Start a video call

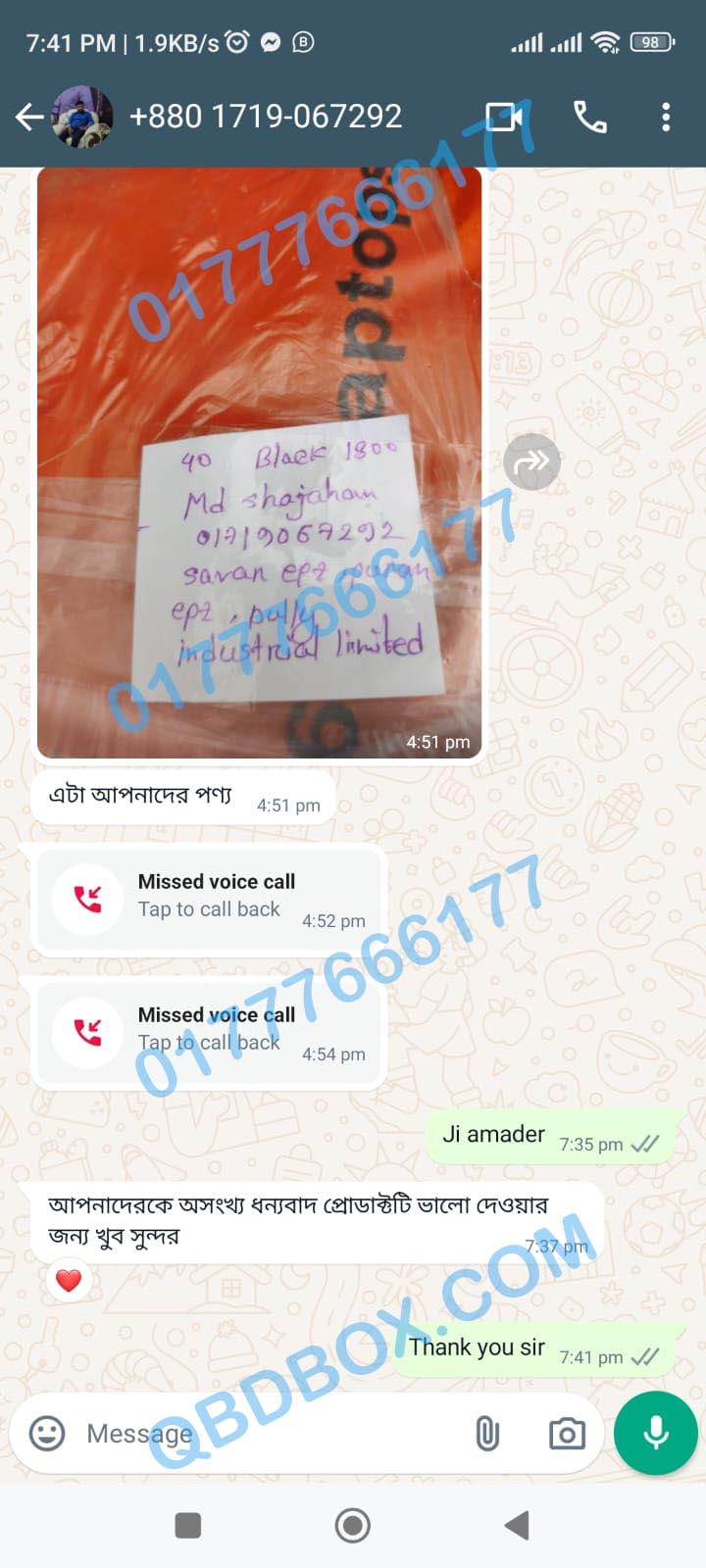coord(504,118)
